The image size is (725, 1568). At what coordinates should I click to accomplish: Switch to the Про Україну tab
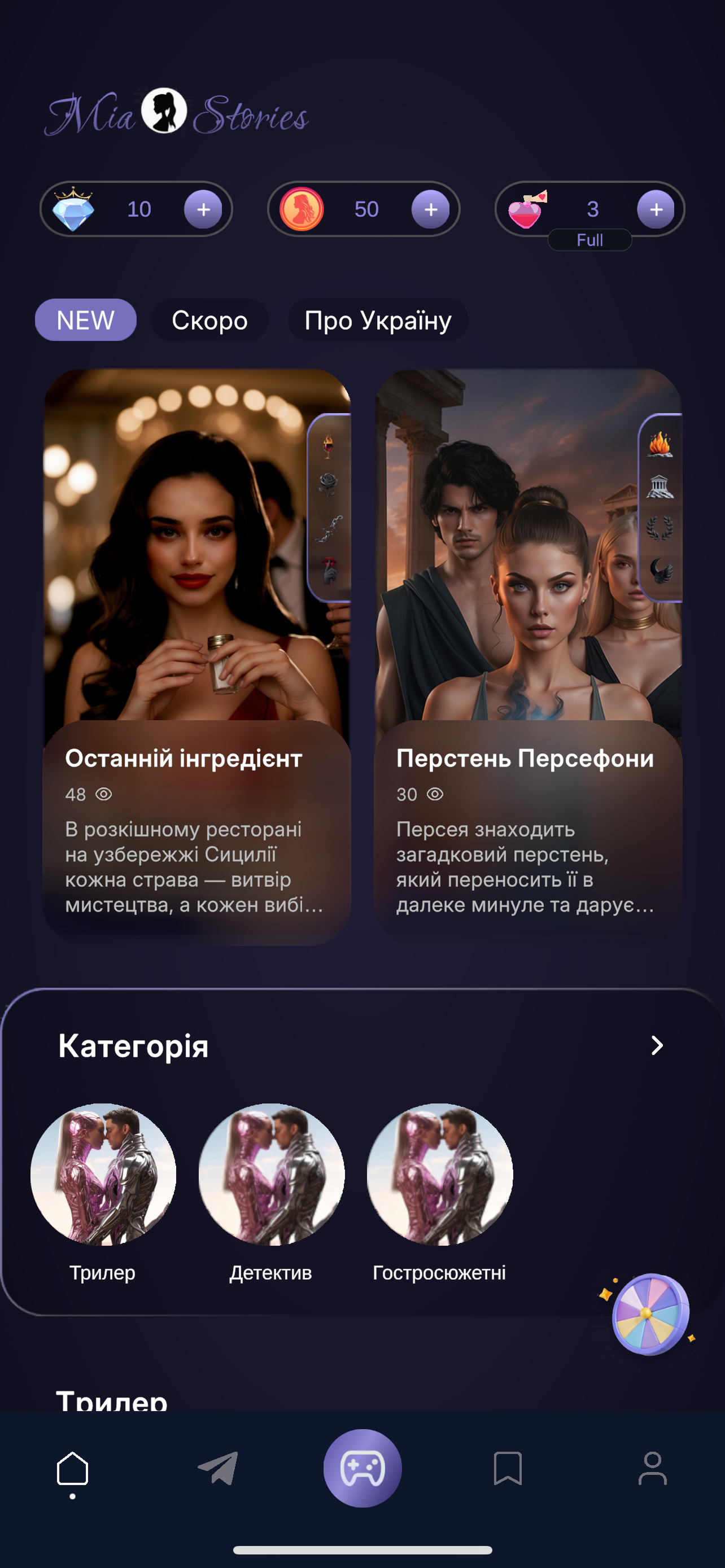coord(377,320)
